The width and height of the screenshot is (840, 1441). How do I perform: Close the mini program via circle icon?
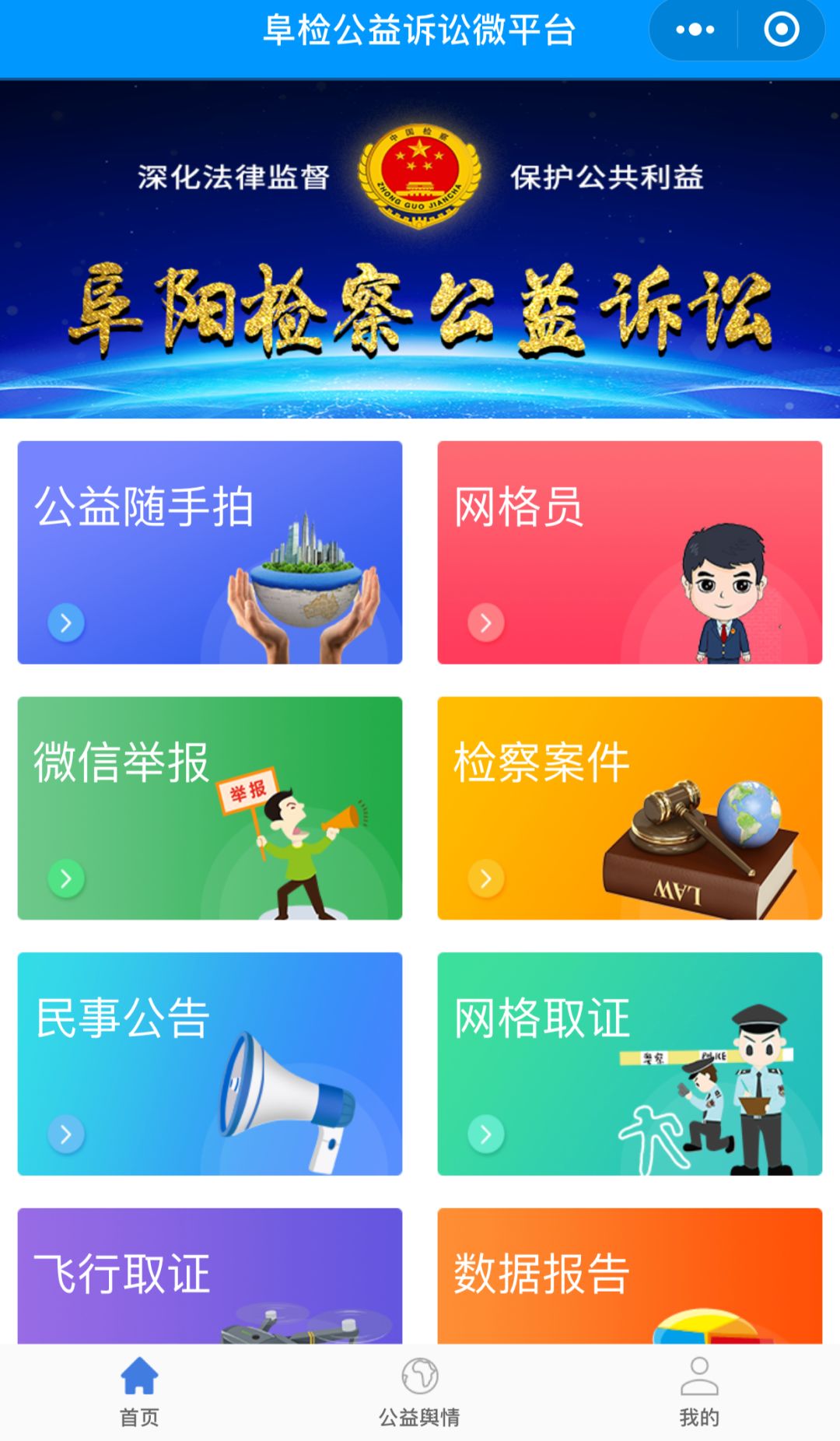point(781,30)
